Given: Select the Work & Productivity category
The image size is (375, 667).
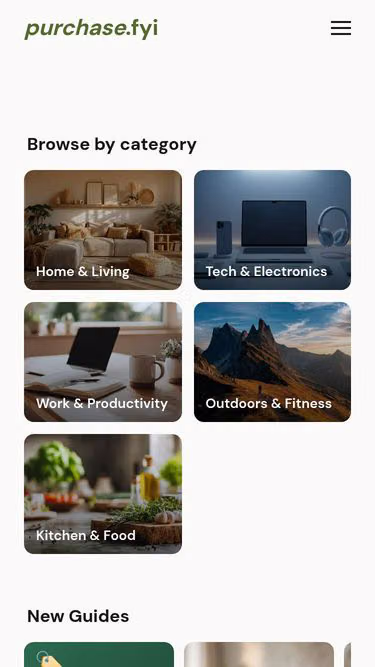Looking at the screenshot, I should 103,362.
